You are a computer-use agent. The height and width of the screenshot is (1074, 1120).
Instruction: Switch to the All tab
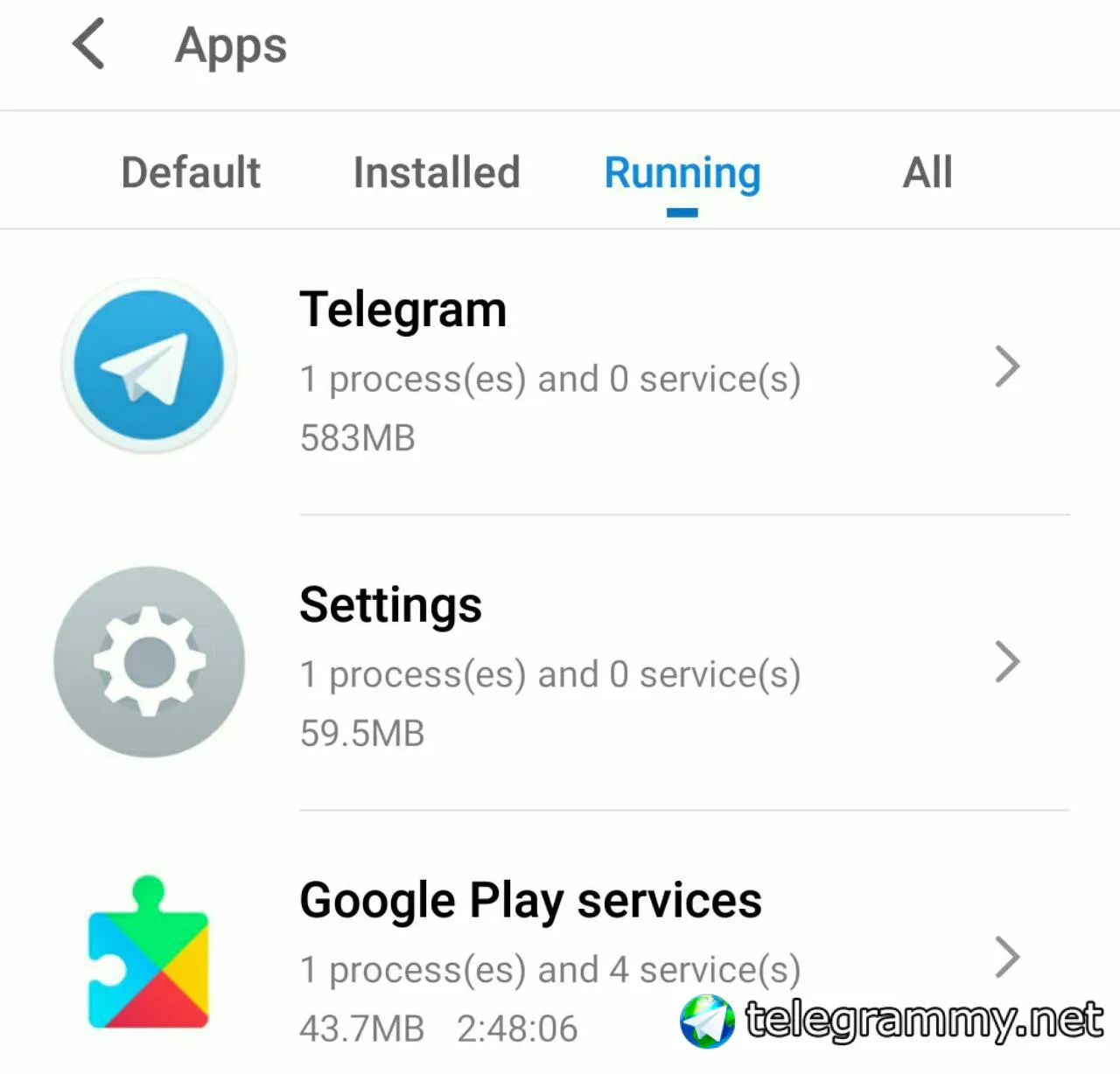tap(927, 172)
